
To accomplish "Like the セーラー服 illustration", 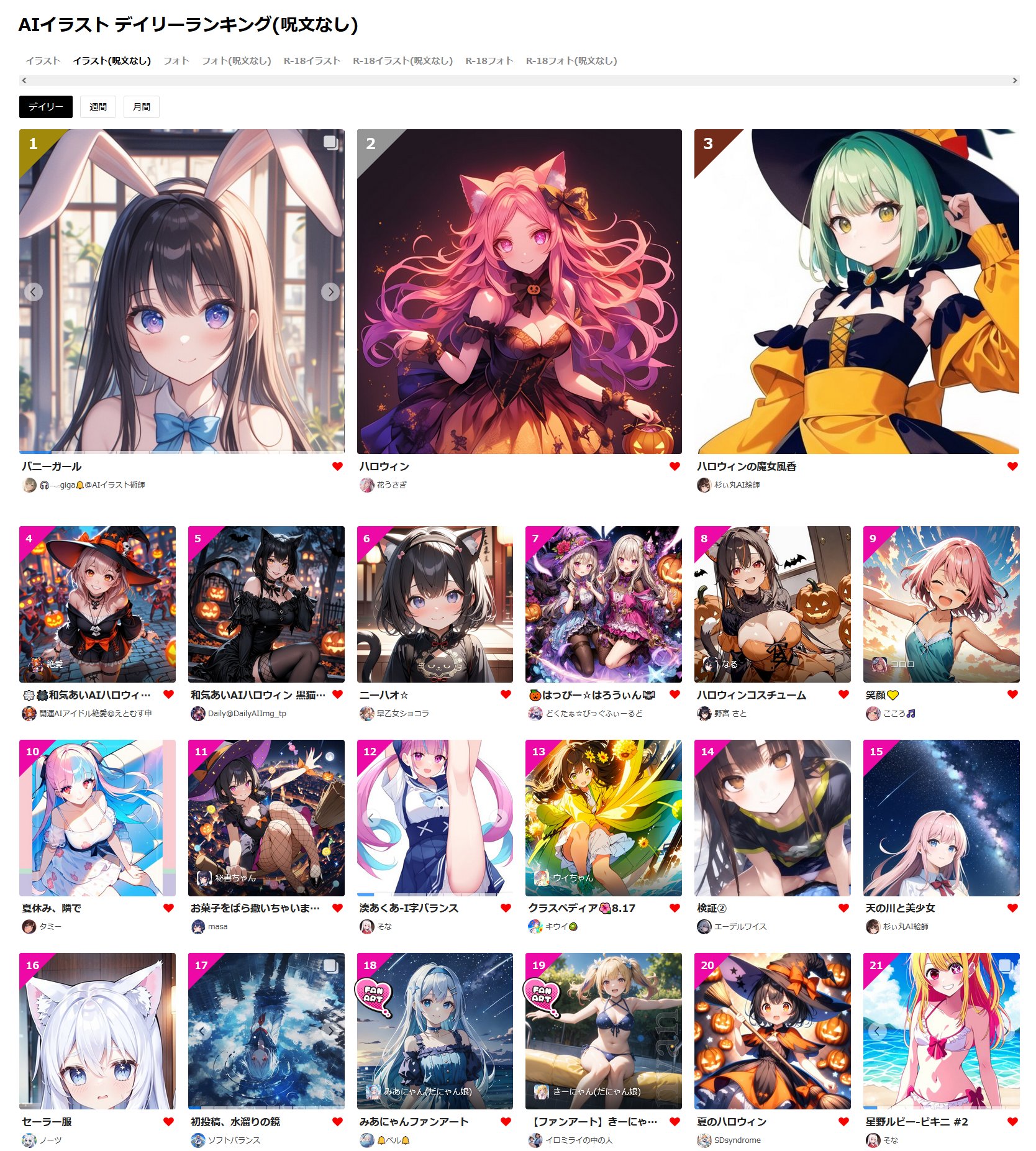I will [168, 1121].
